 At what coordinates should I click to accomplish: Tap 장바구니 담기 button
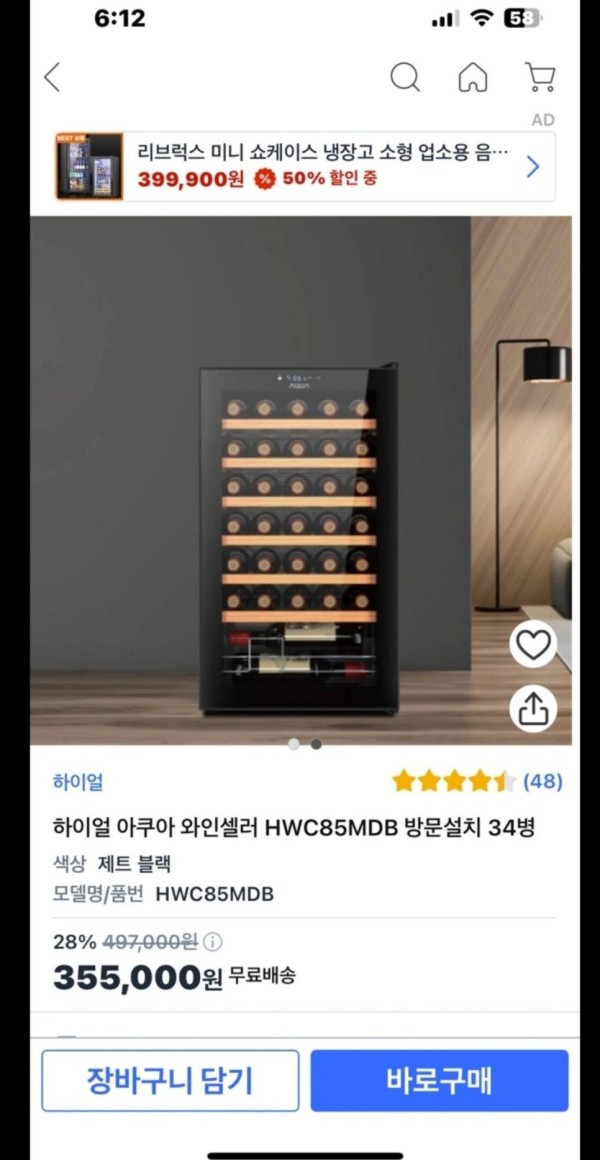pos(170,1080)
